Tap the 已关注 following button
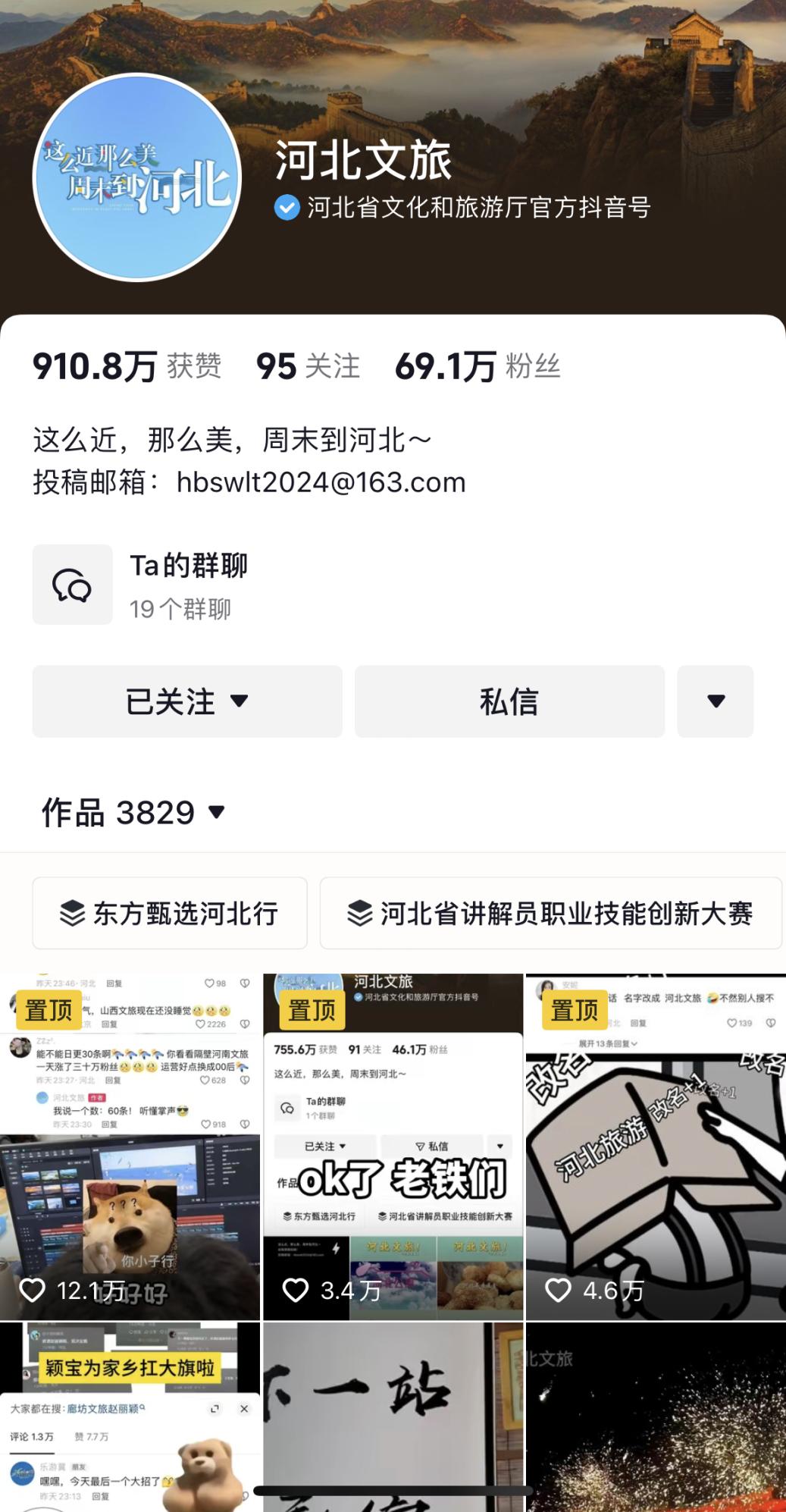Screen dimensions: 786x1512 point(187,701)
